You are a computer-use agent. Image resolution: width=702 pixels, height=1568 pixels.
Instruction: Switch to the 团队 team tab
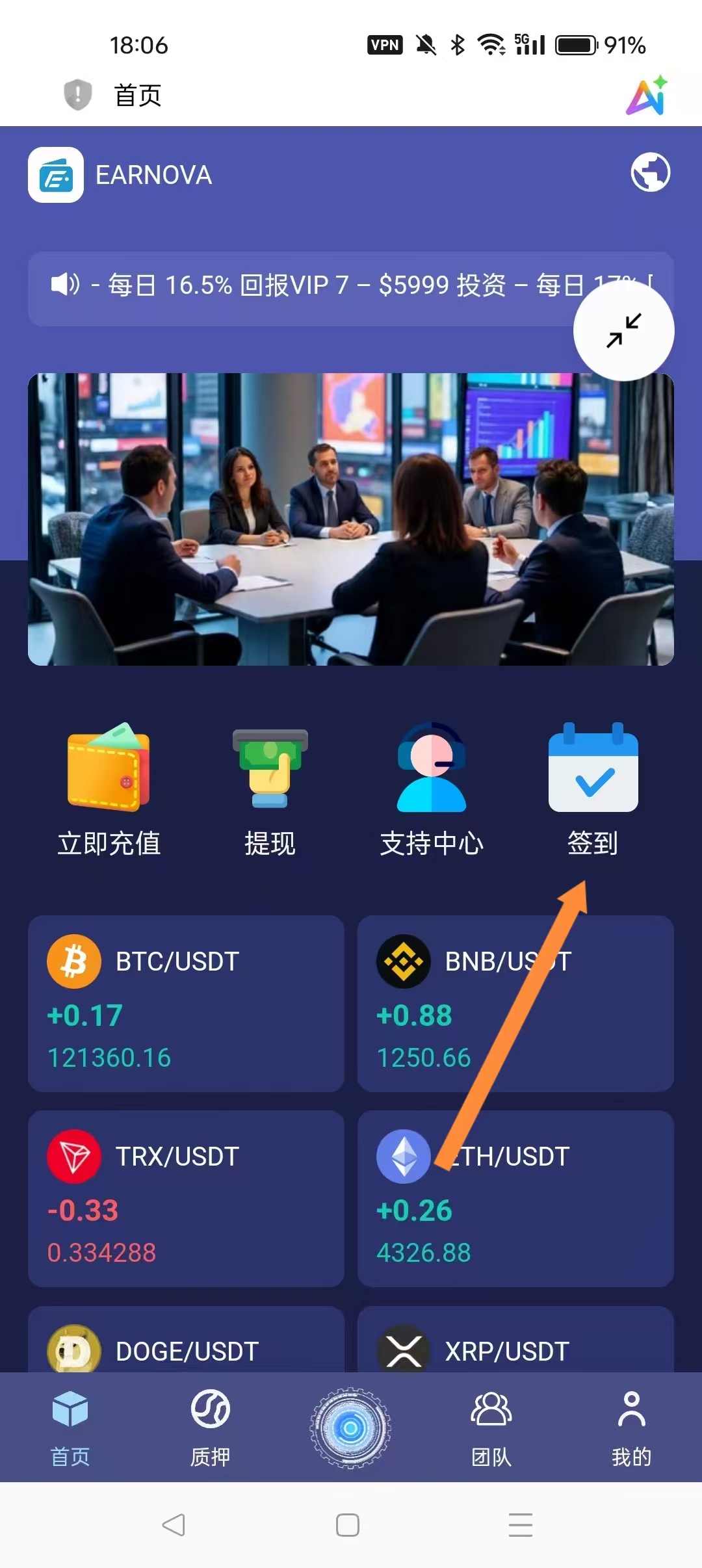[491, 1427]
